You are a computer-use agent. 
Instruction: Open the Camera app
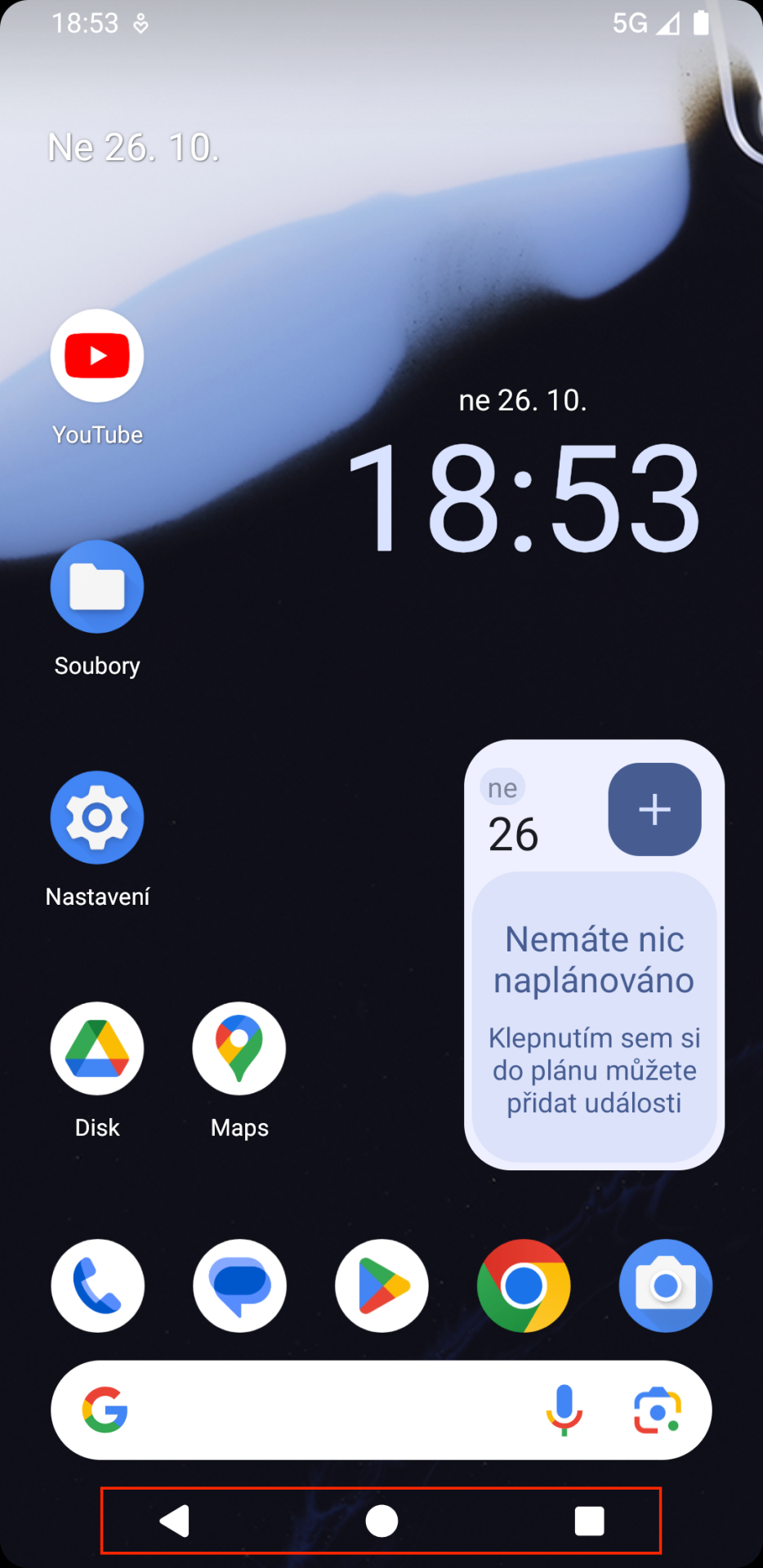(666, 1285)
